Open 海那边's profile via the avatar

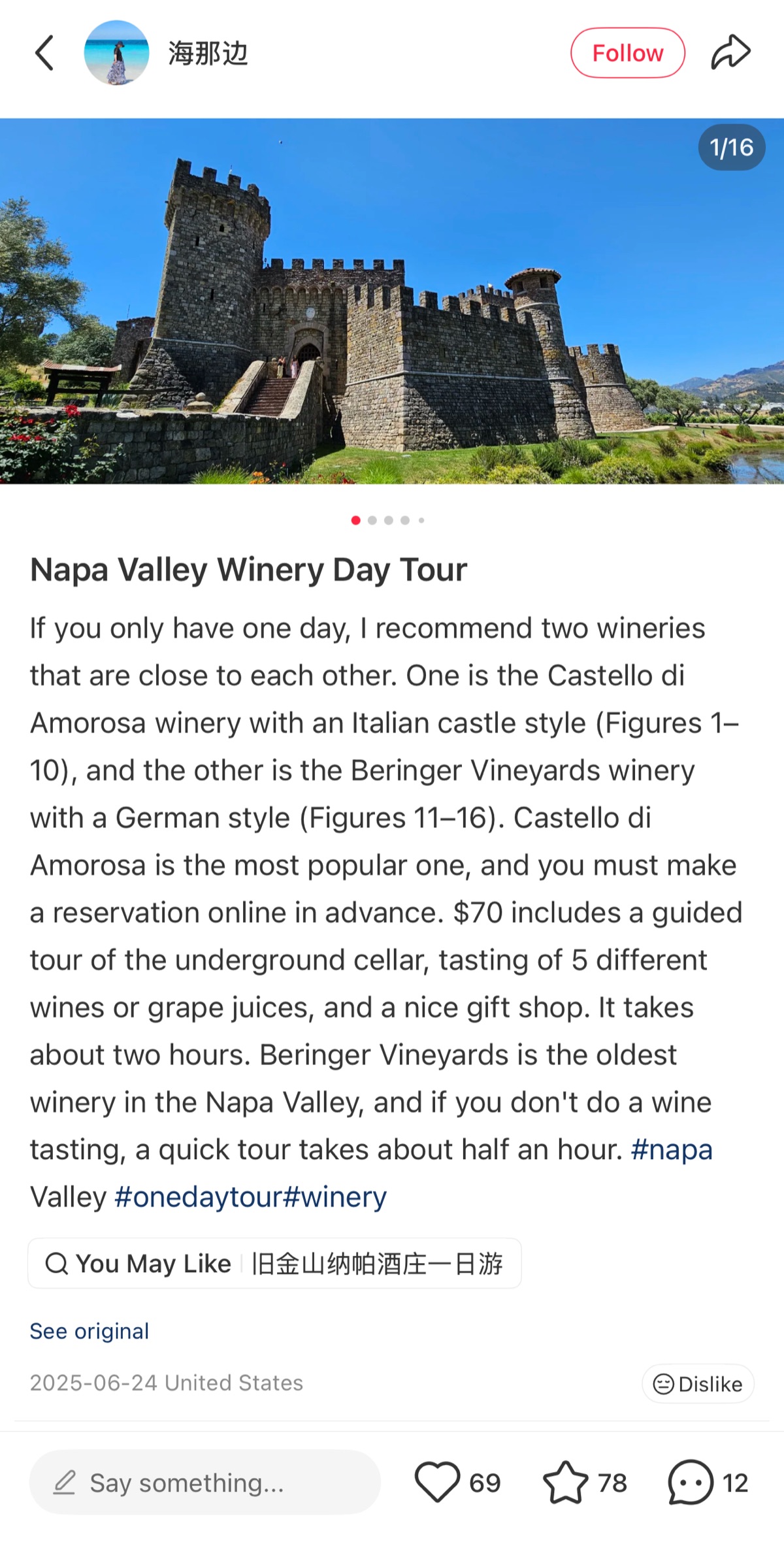(x=118, y=52)
